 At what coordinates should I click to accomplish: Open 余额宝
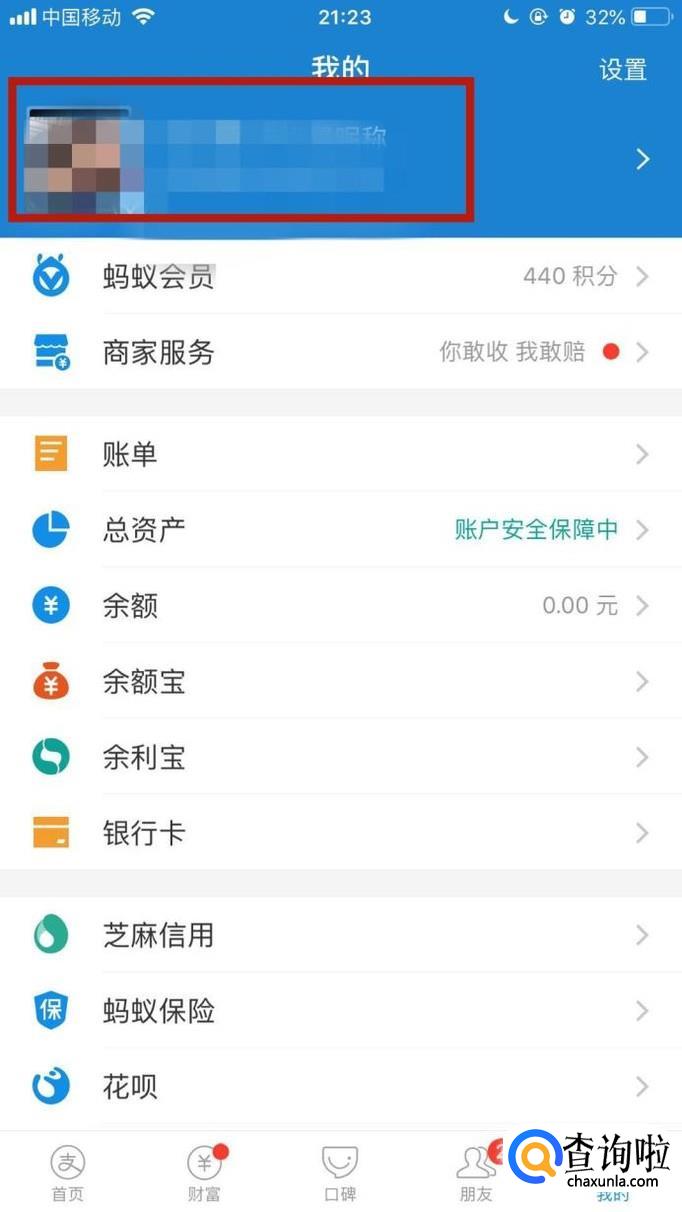pyautogui.click(x=340, y=682)
